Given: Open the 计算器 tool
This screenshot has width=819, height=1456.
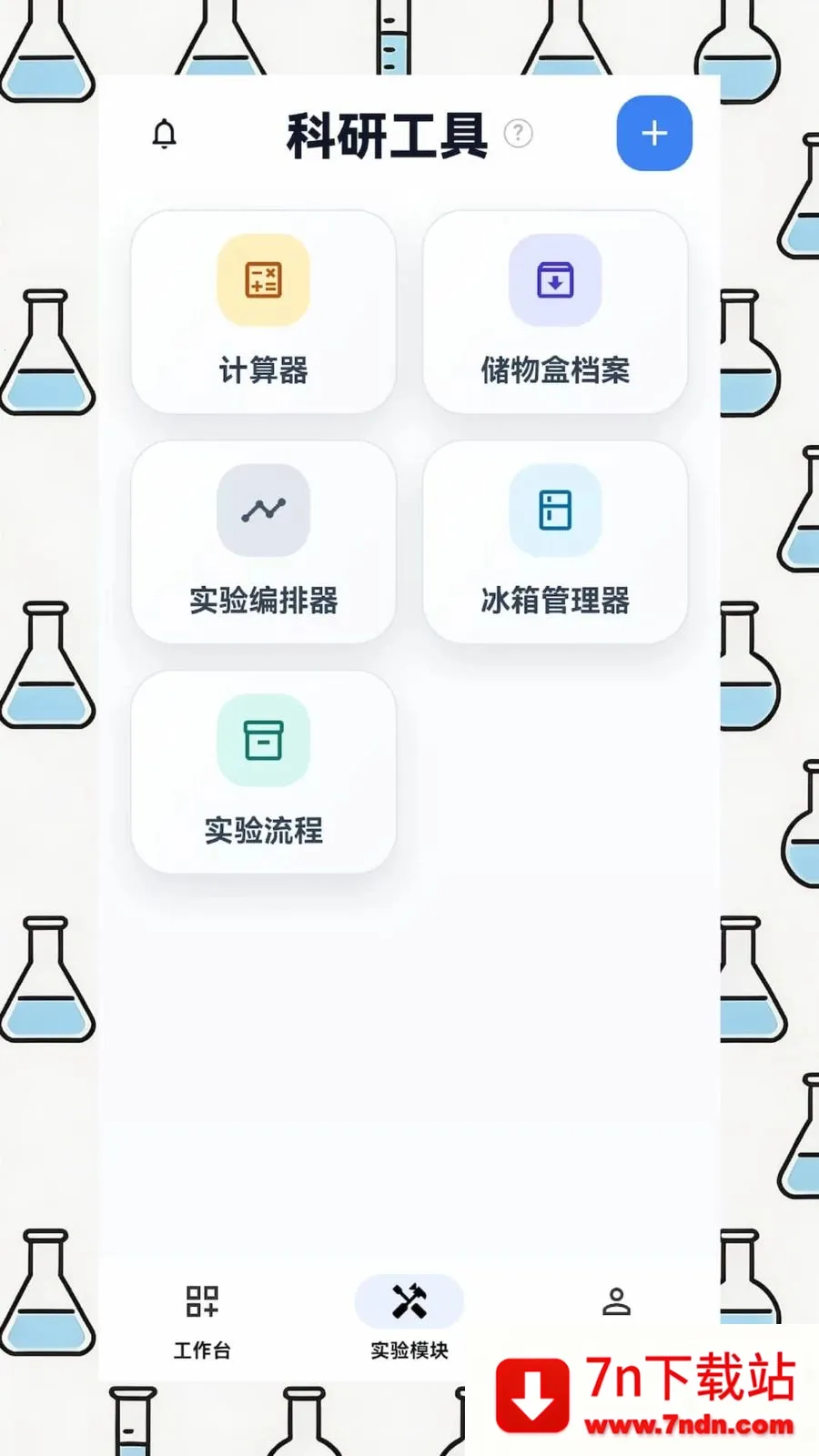Looking at the screenshot, I should click(x=263, y=312).
